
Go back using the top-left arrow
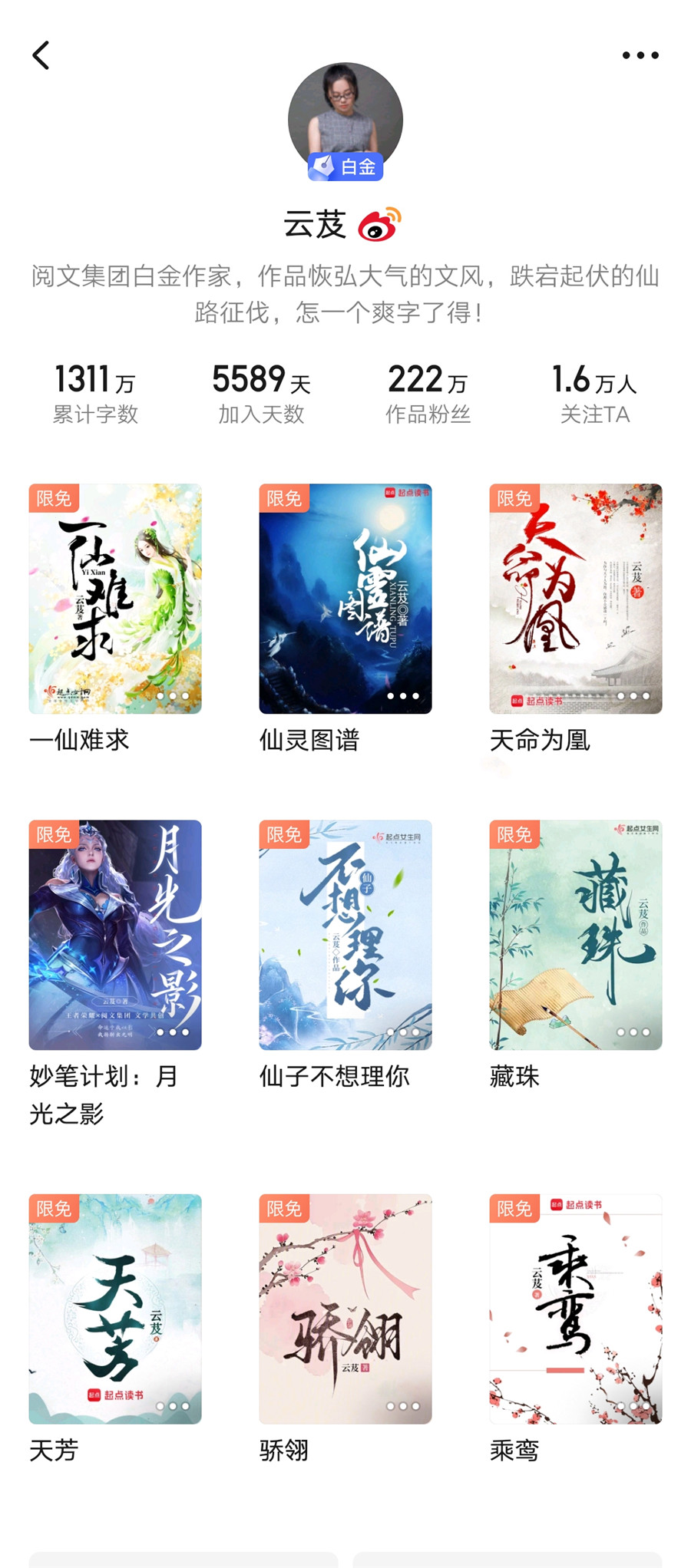(x=41, y=55)
